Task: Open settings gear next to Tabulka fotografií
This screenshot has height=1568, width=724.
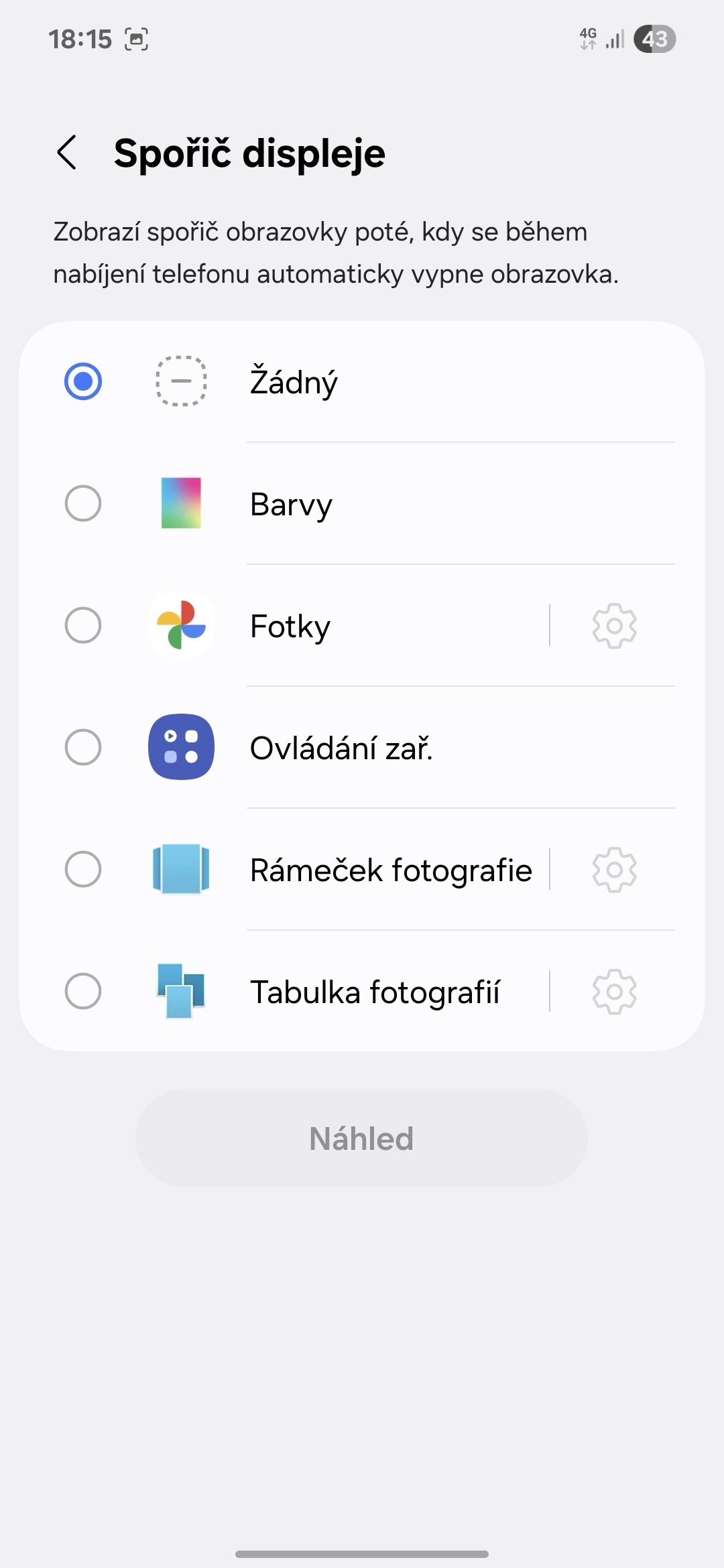Action: (x=613, y=992)
